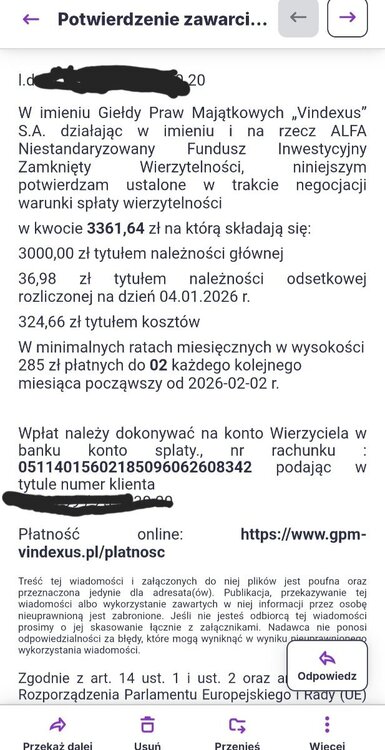
Task: Move the message using Przenieś
Action: pos(237,732)
